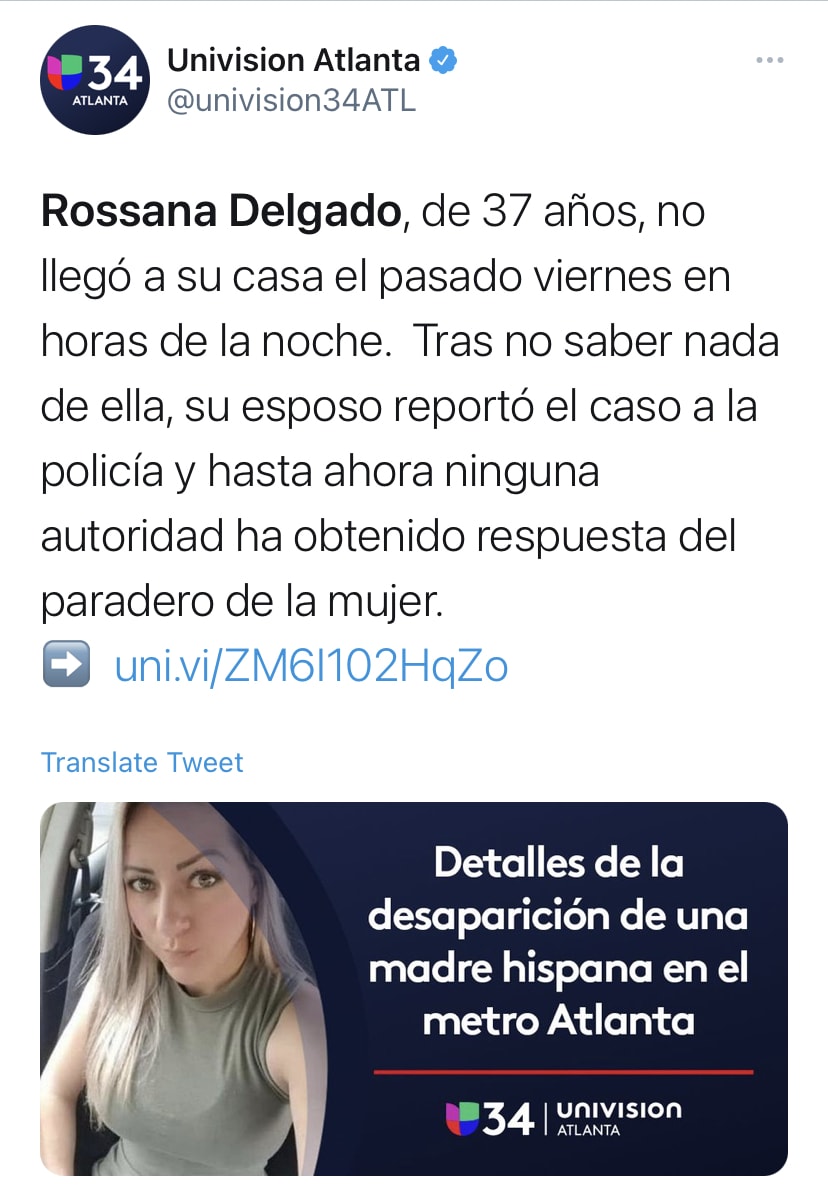Image resolution: width=828 pixels, height=1201 pixels.
Task: Open the uni.vi/ZM6I102HqZo link
Action: [x=312, y=666]
